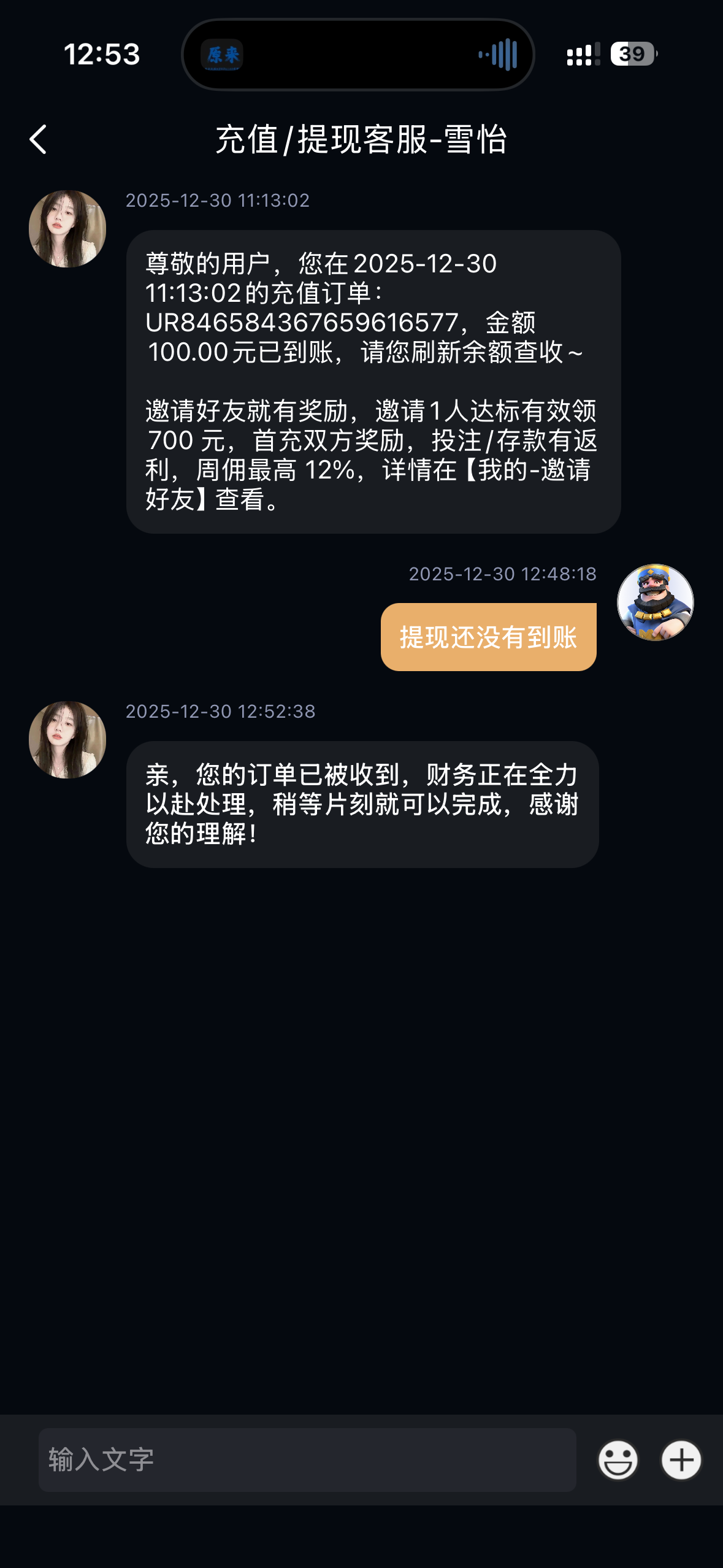Tap the audio waveform in the Dynamic Island

click(498, 55)
